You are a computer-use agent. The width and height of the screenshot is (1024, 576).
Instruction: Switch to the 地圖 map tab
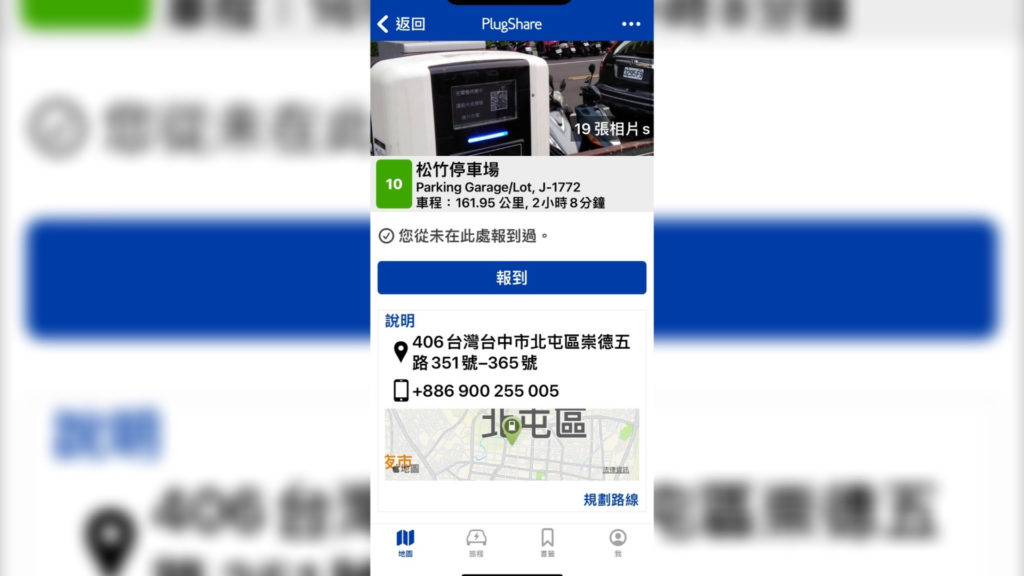[405, 542]
